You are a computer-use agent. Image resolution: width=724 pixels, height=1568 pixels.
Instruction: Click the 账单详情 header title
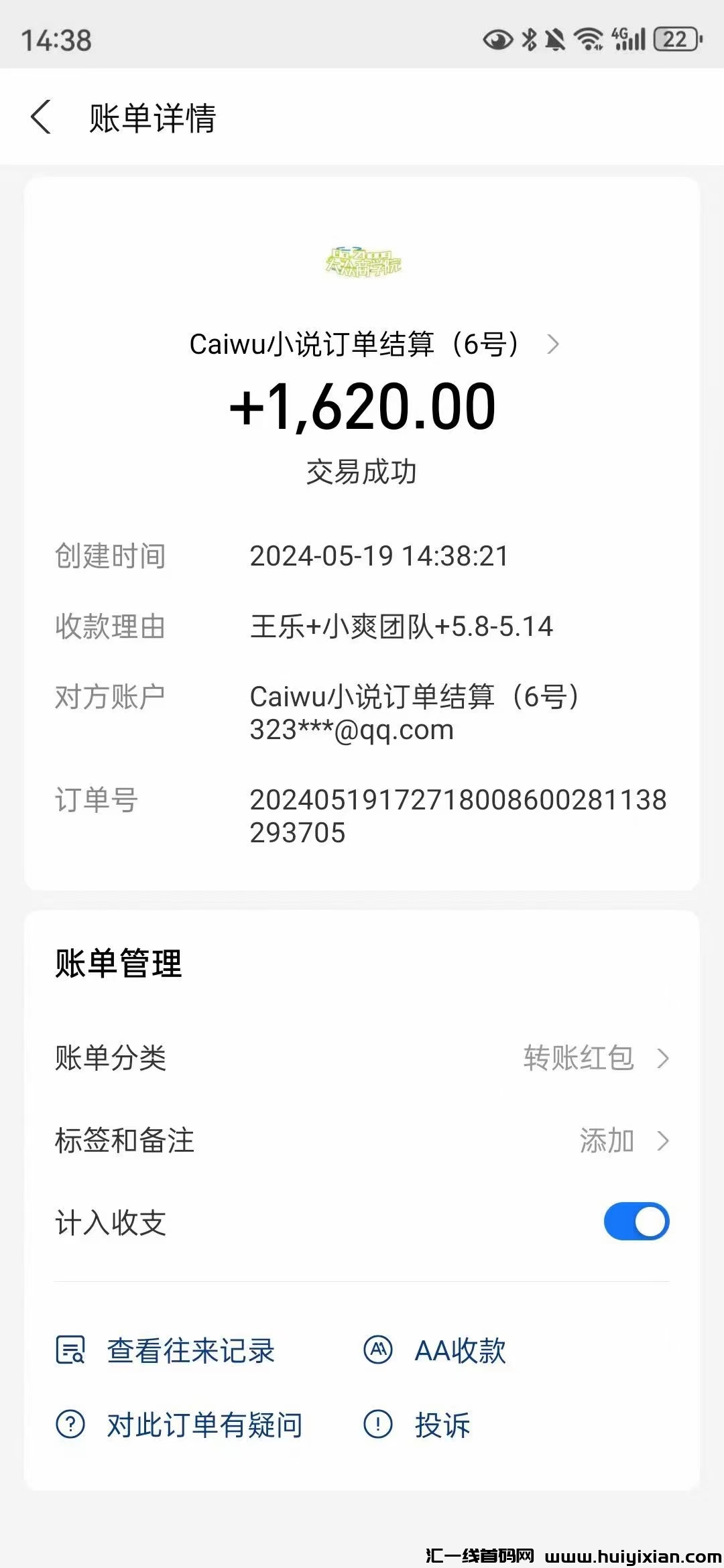point(151,117)
